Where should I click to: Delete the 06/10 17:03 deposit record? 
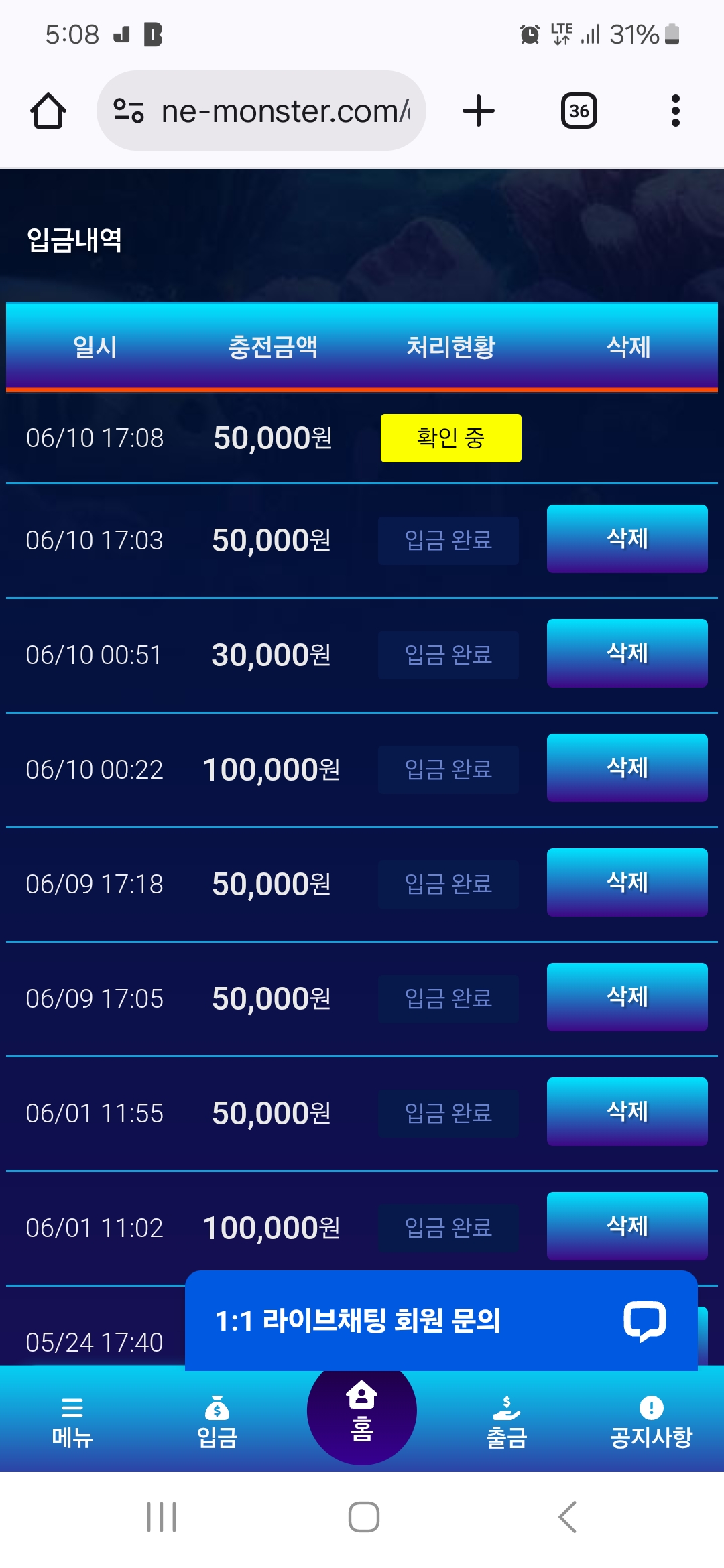click(x=627, y=539)
